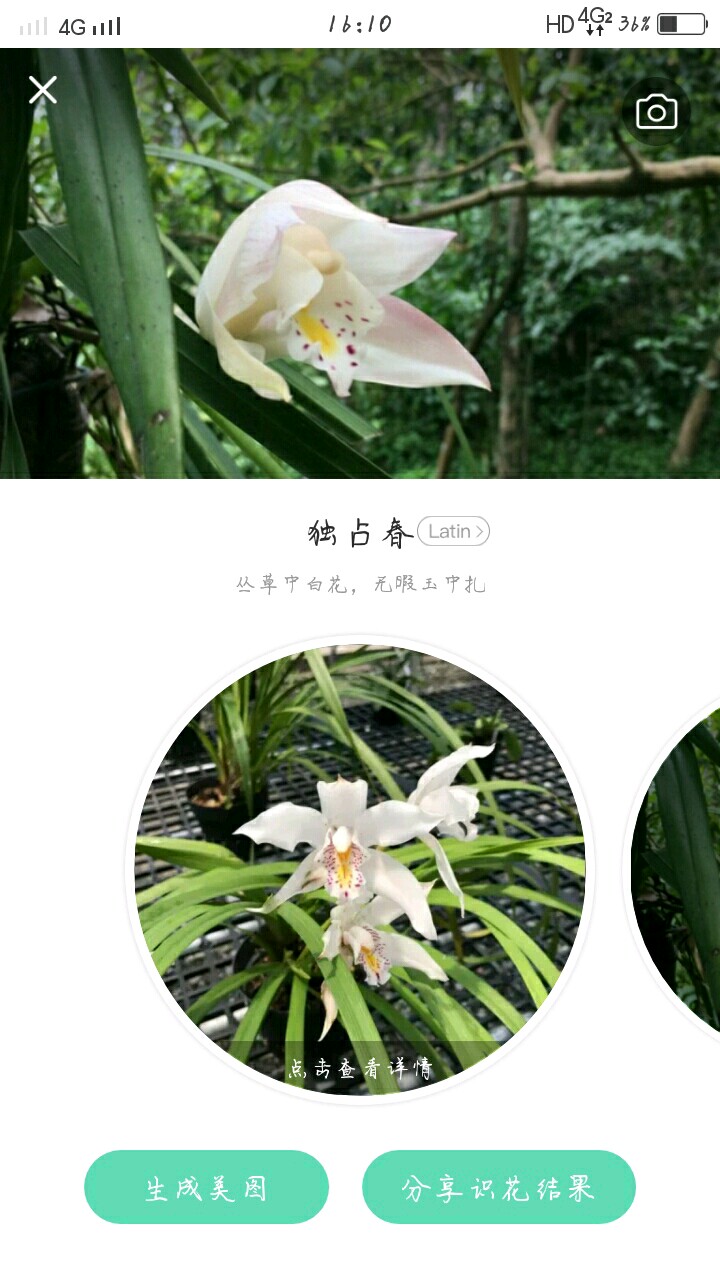Show the Latin name of 独占春
The image size is (720, 1280).
point(453,531)
